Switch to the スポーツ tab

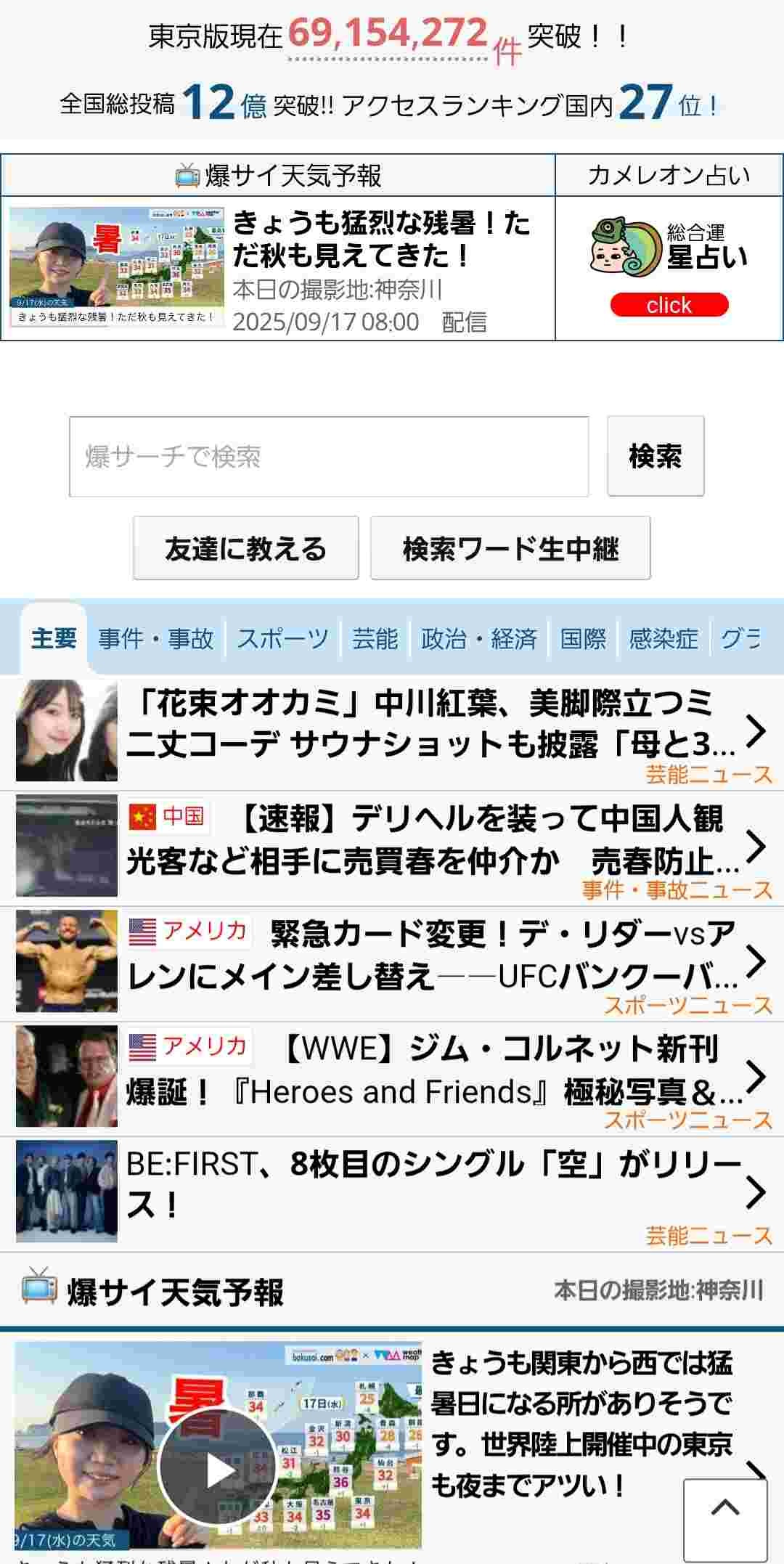(x=282, y=639)
